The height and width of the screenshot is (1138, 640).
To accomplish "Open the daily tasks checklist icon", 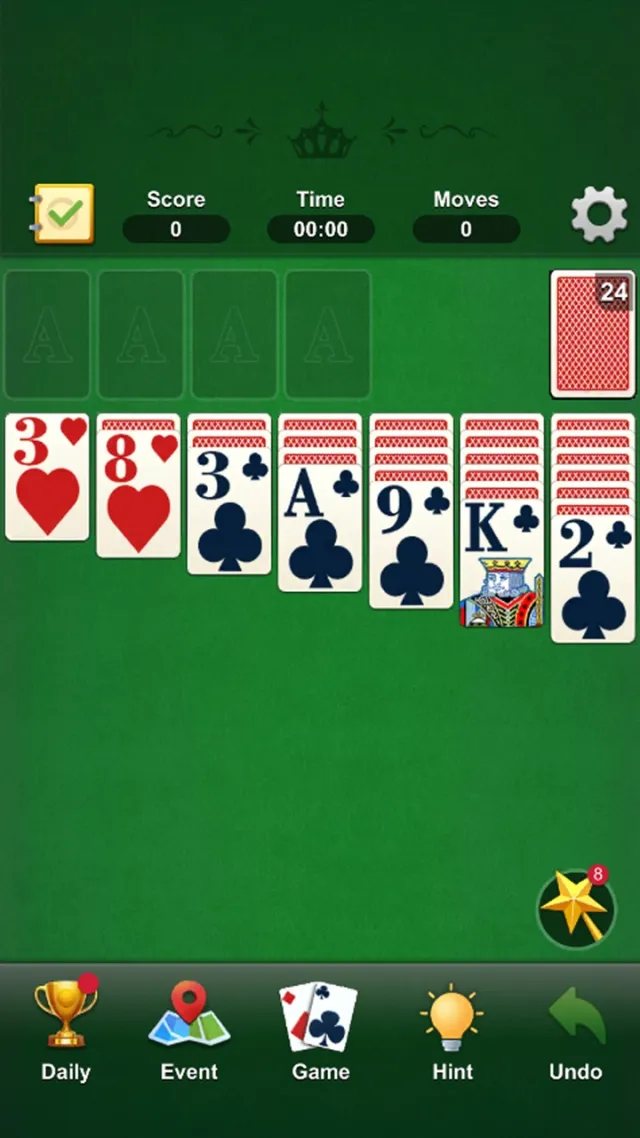I will tap(64, 213).
